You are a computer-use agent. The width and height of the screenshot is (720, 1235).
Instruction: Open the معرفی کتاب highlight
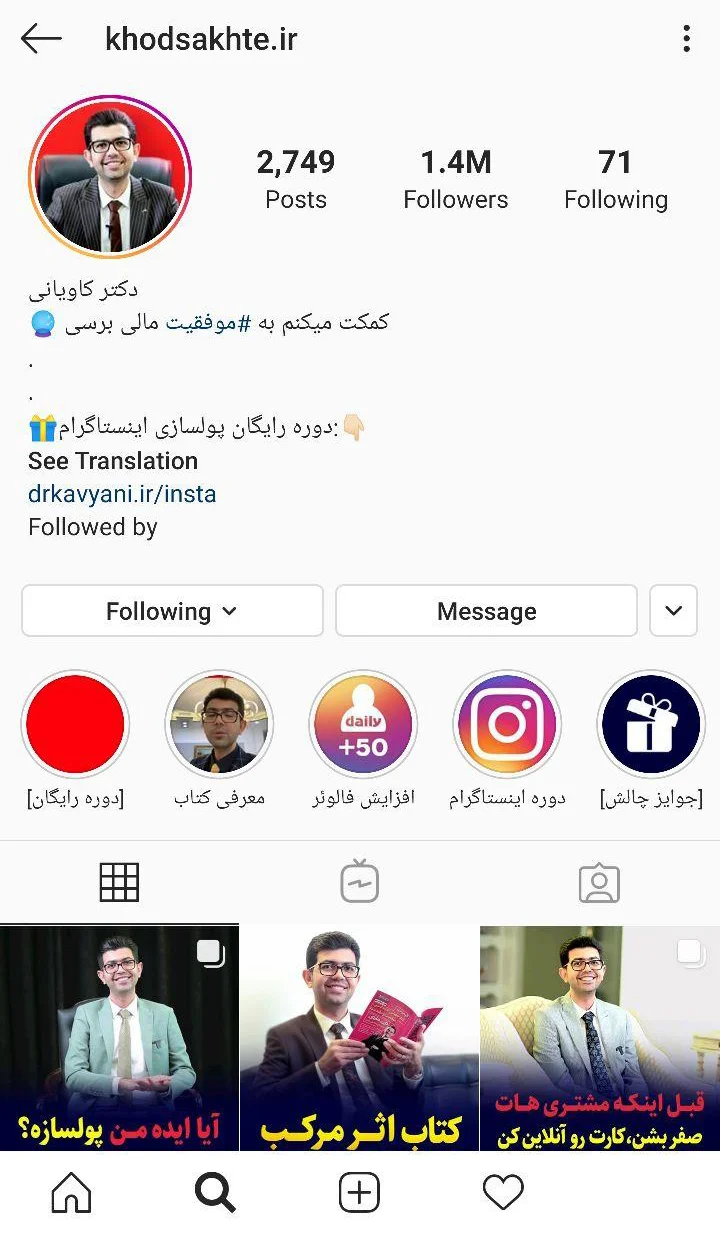(219, 725)
